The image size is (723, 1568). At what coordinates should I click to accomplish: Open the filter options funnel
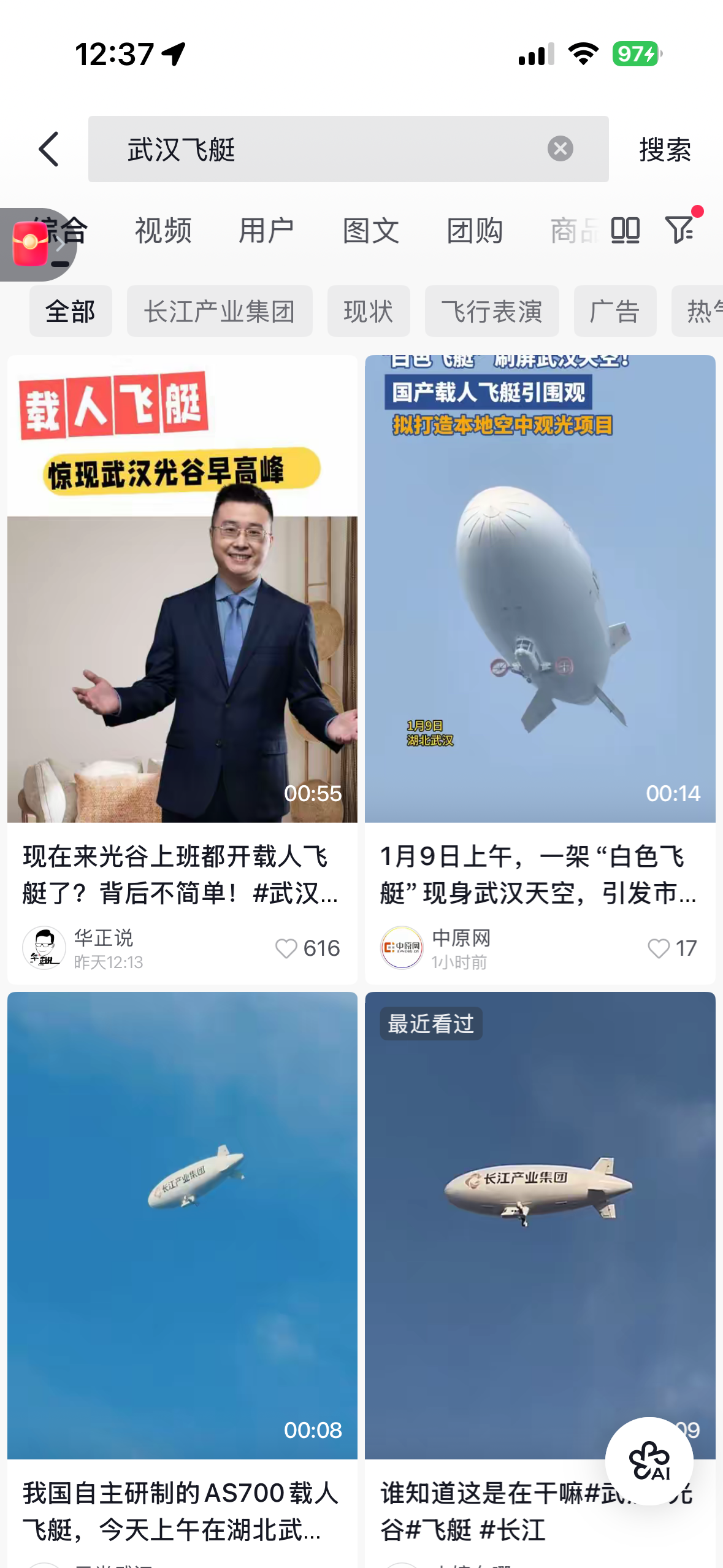679,230
